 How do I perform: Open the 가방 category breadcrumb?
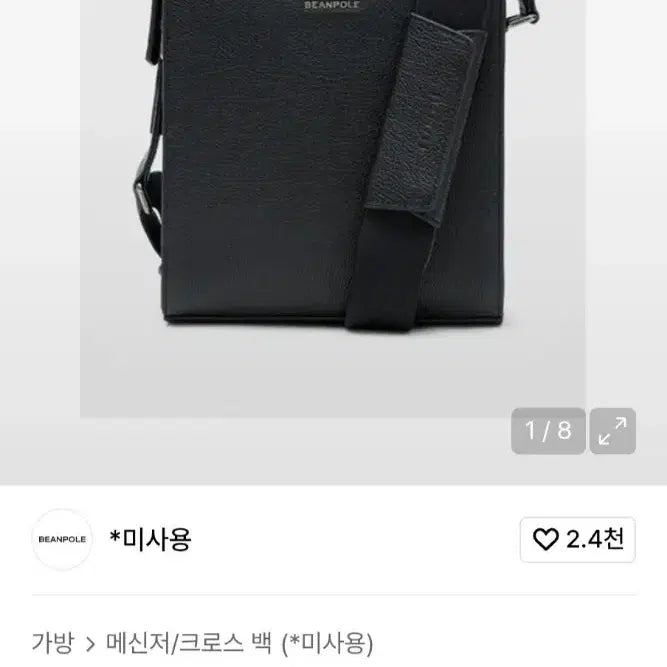(x=53, y=643)
